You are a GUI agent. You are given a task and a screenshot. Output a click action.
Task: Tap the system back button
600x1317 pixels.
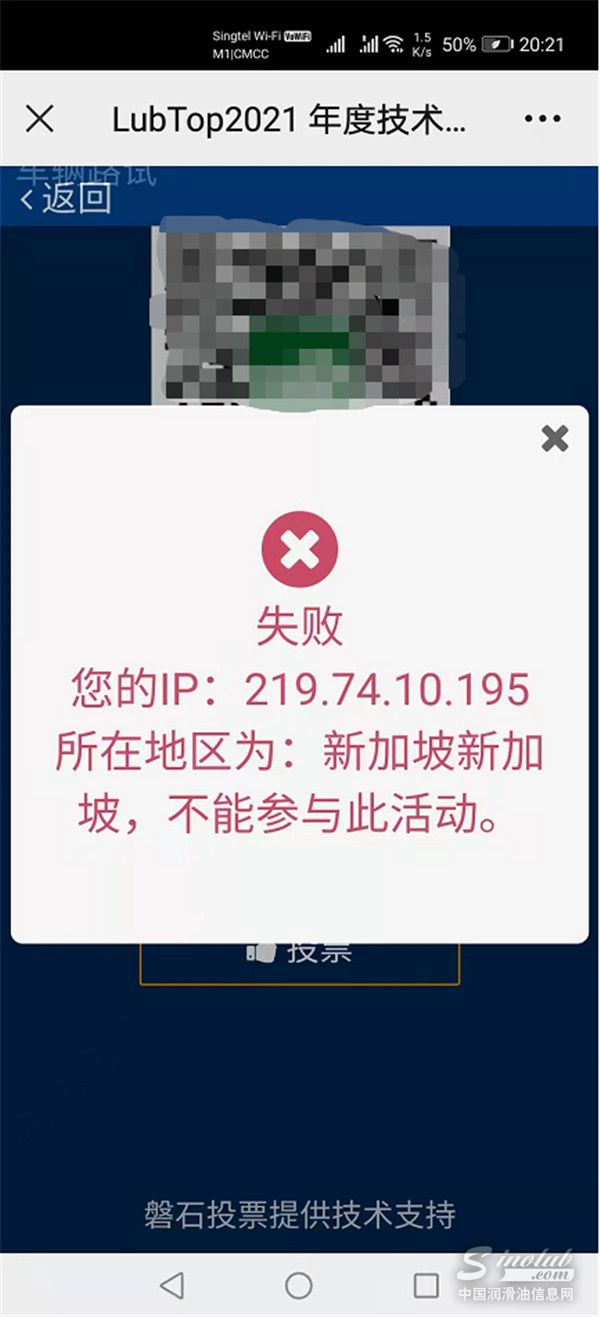[172, 1284]
